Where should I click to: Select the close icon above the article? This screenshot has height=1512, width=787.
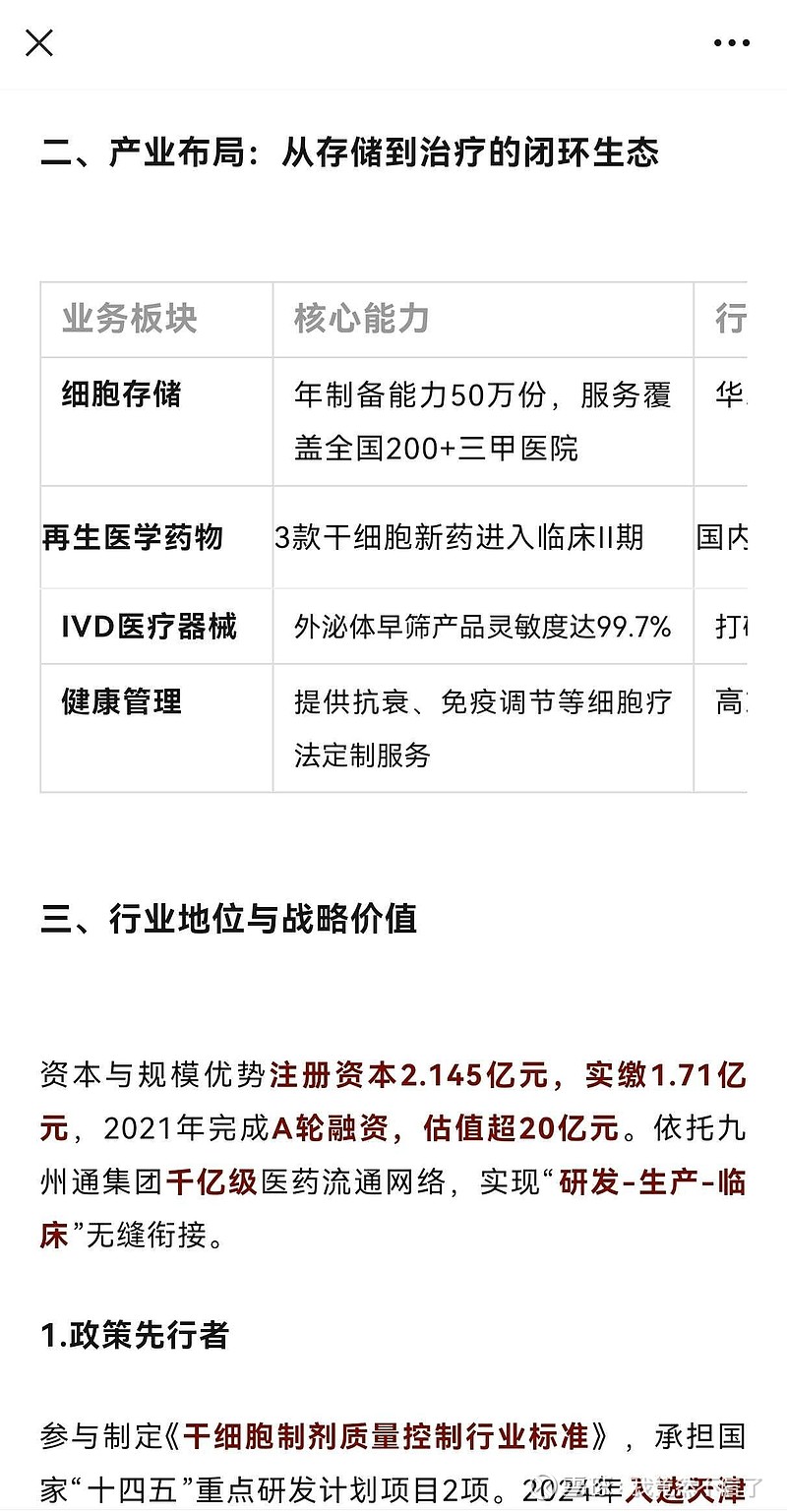point(38,42)
